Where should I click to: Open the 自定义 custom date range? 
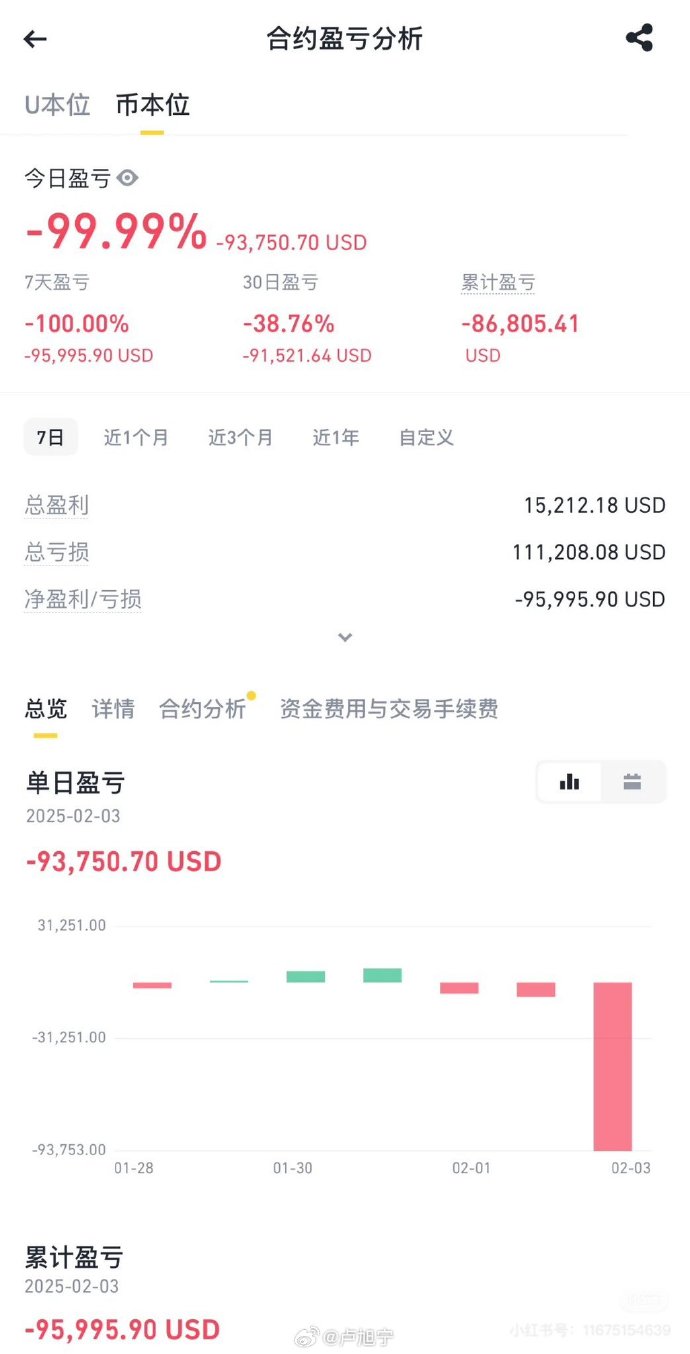click(x=426, y=437)
